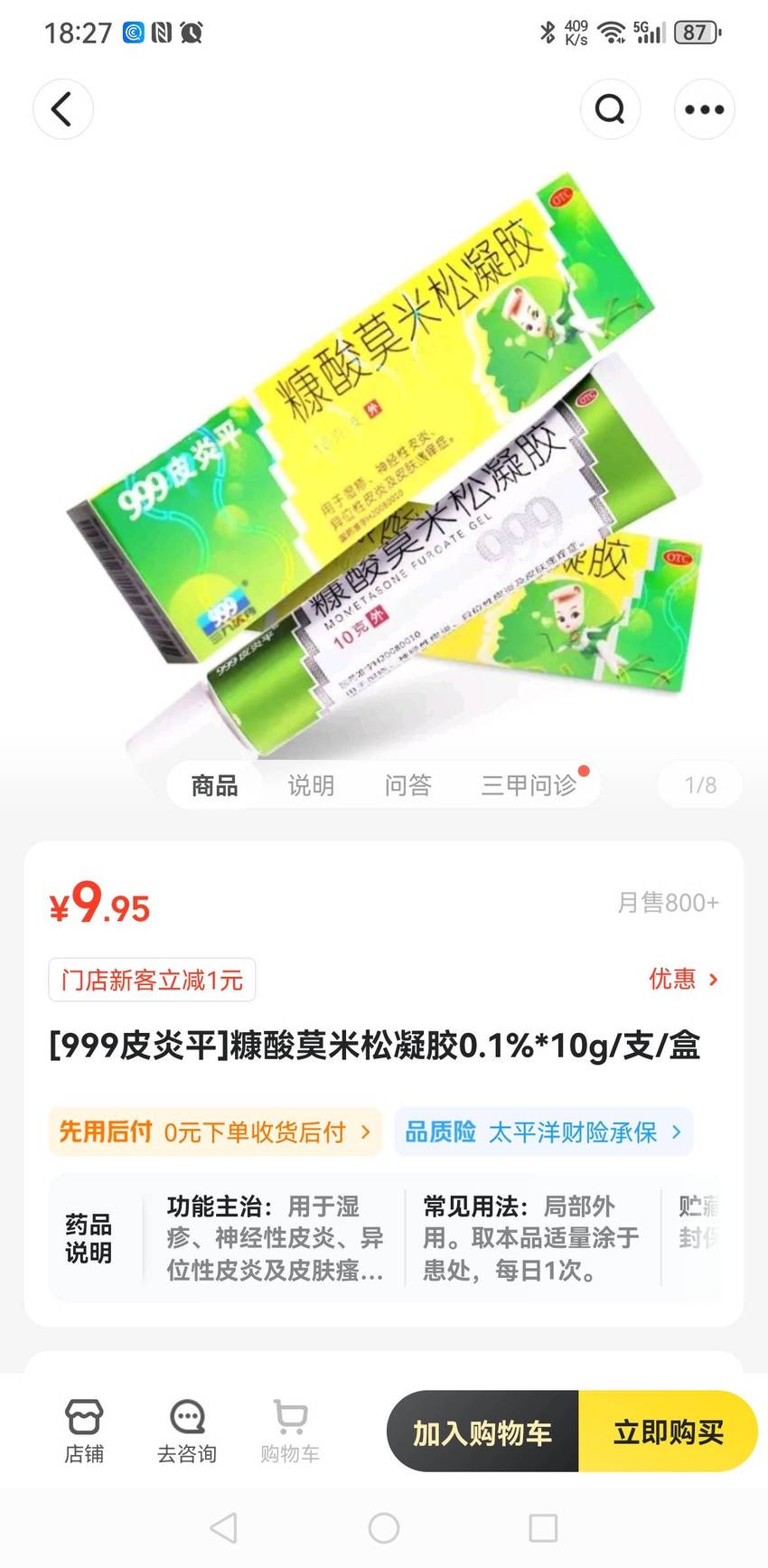Open the 优惠 discounts link
The image size is (768, 1568).
click(x=683, y=979)
